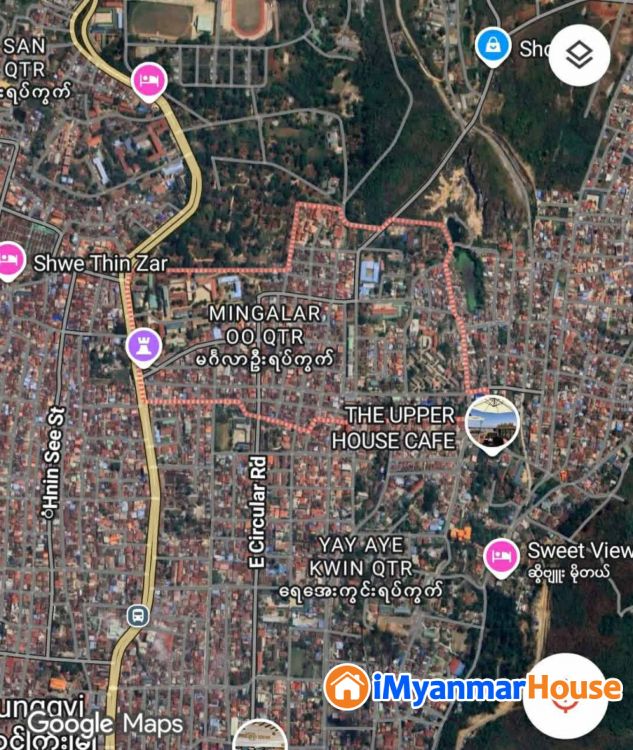Open the purple landmark tower pin

(x=144, y=346)
